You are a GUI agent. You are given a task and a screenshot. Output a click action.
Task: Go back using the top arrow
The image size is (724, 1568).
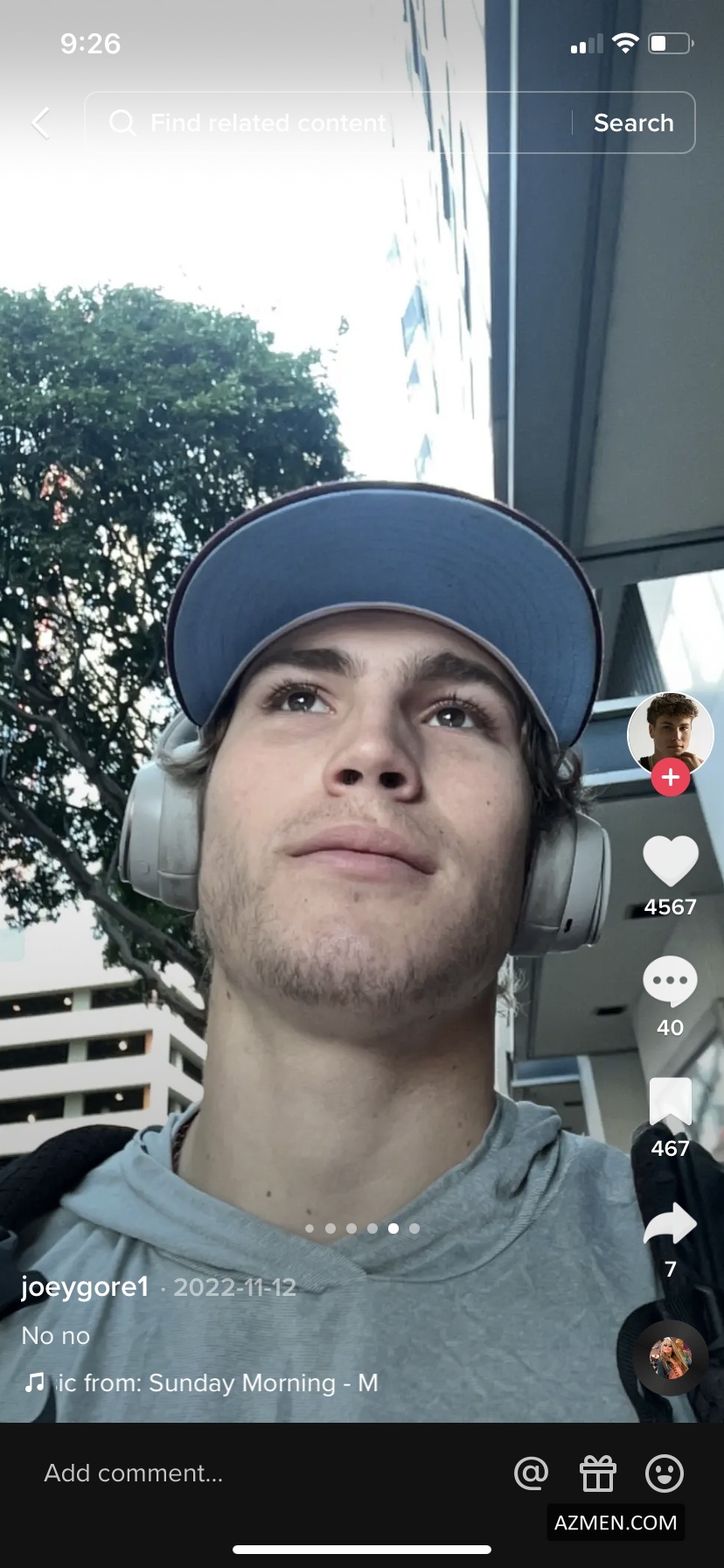[x=41, y=122]
